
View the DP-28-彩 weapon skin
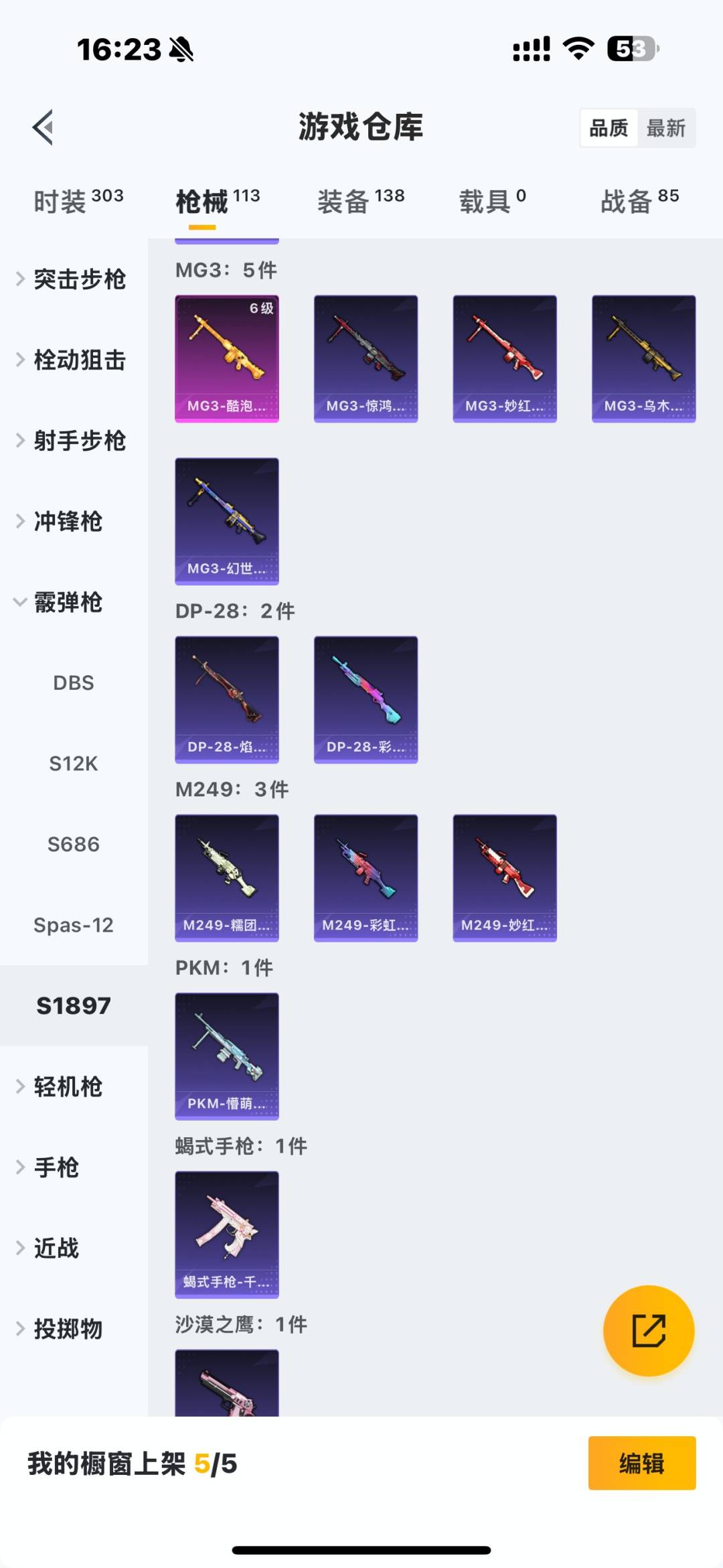(366, 700)
